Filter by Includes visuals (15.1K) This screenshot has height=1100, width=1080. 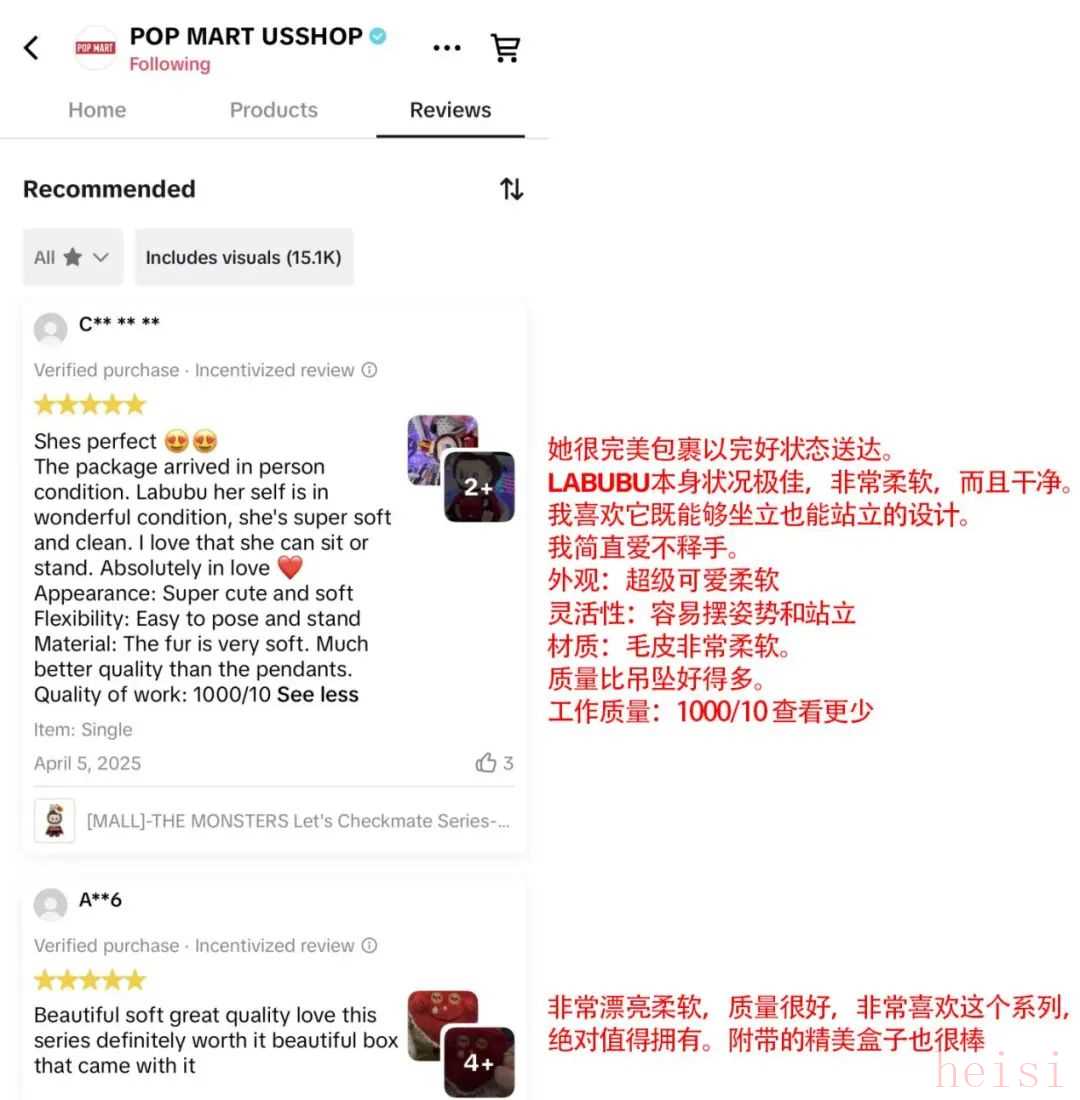click(243, 257)
